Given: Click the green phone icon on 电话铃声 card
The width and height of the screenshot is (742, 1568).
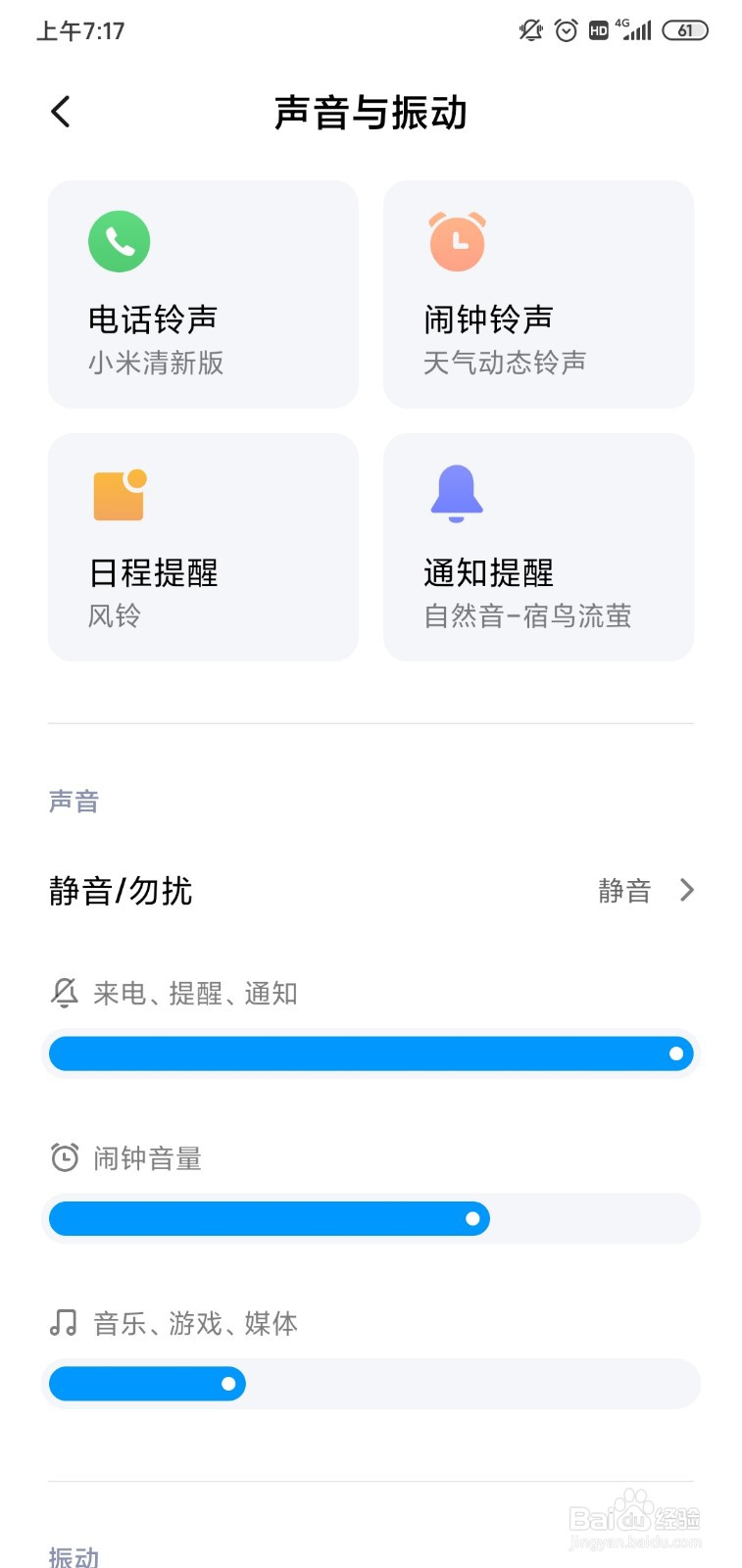Looking at the screenshot, I should (119, 240).
